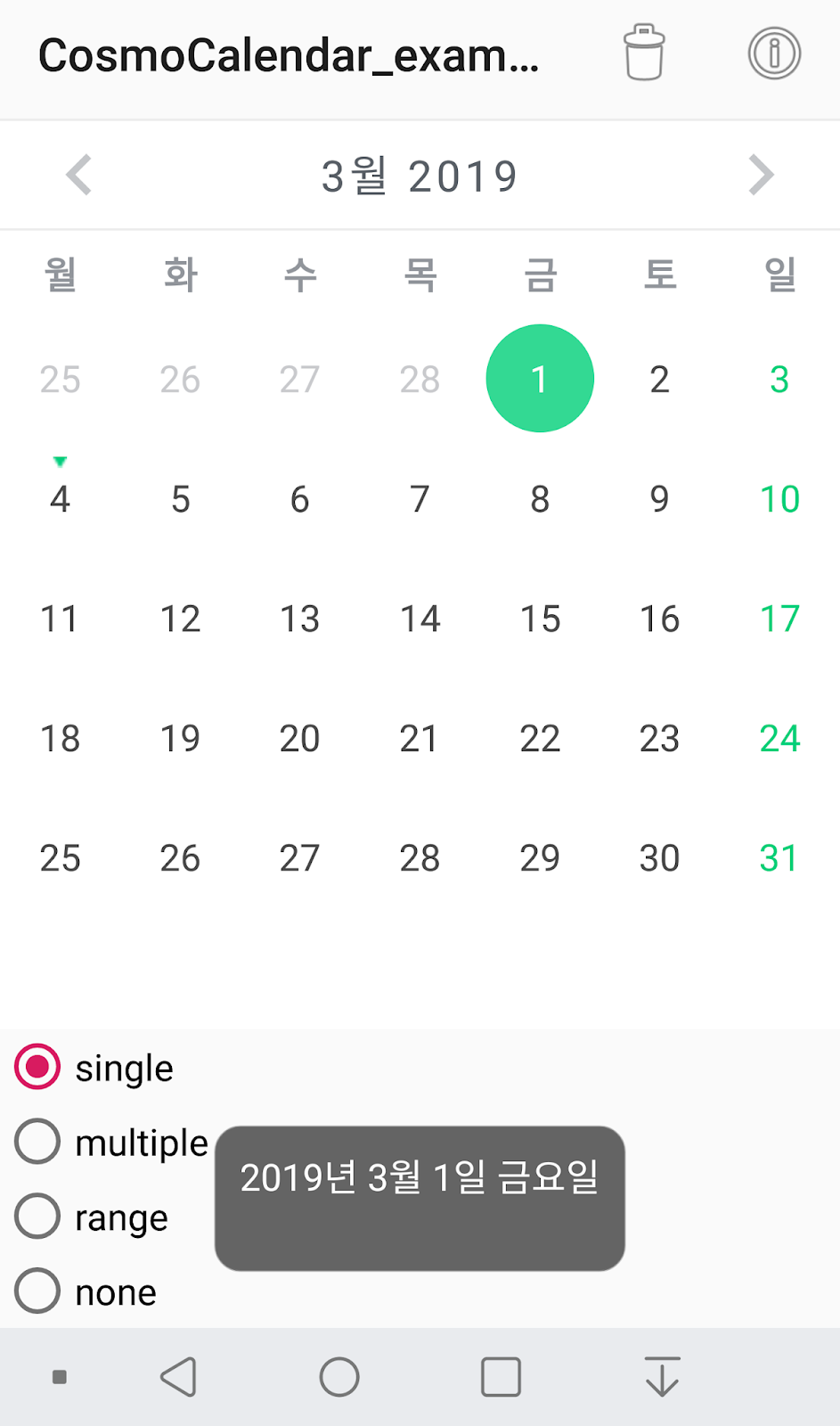
Task: Go back using the navigation bar
Action: click(178, 1377)
